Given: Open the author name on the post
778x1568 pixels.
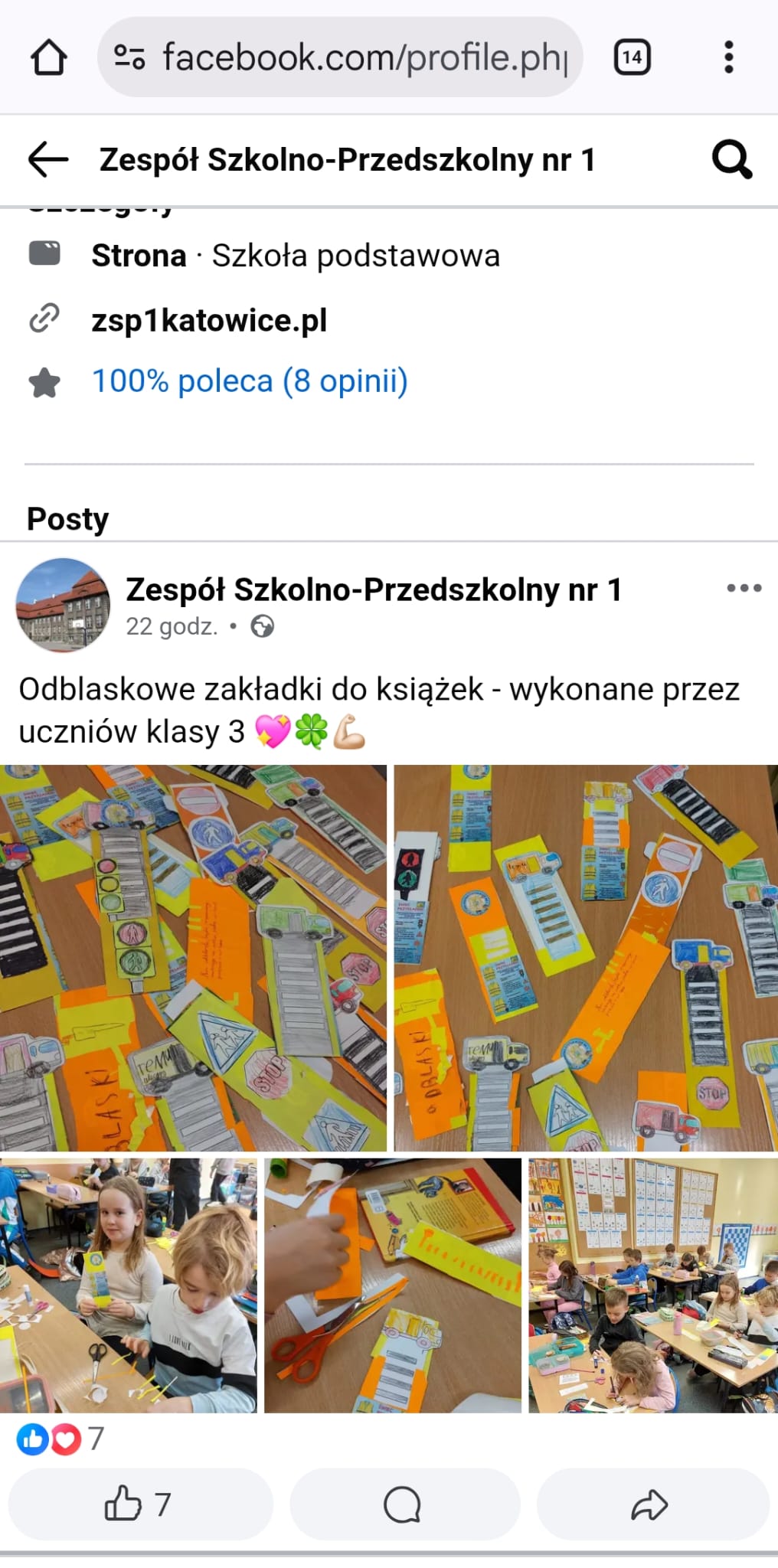Looking at the screenshot, I should tap(374, 590).
